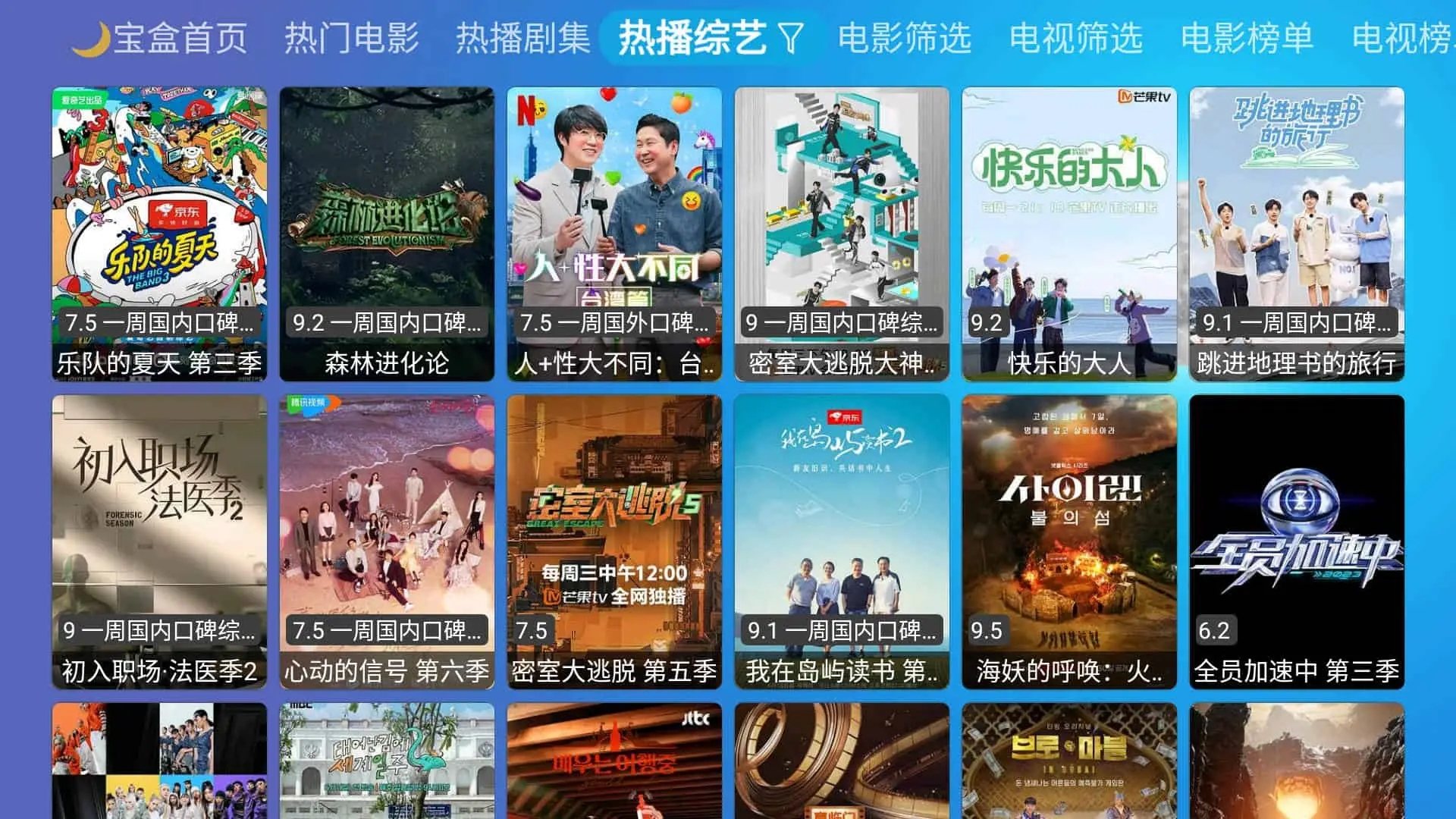Tap 全员加速中 第三季 poster
1456x819 pixels.
pyautogui.click(x=1297, y=541)
